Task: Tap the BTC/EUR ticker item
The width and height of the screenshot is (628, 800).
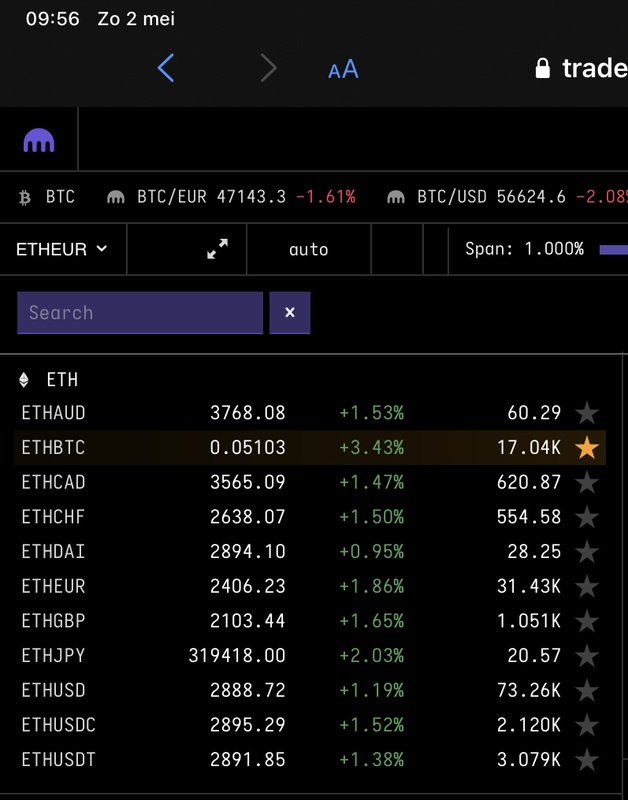Action: click(x=232, y=197)
